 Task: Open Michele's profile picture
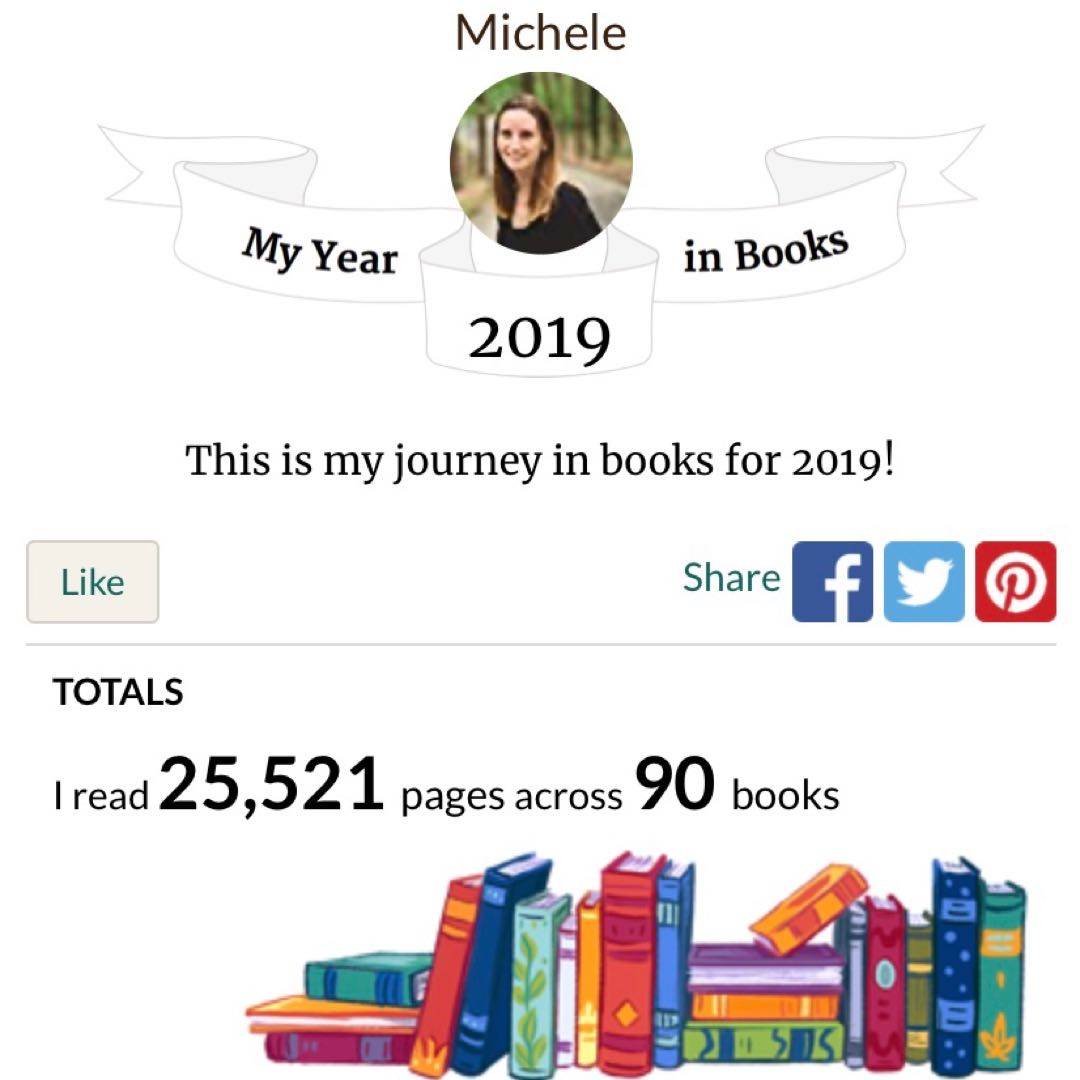pyautogui.click(x=541, y=162)
